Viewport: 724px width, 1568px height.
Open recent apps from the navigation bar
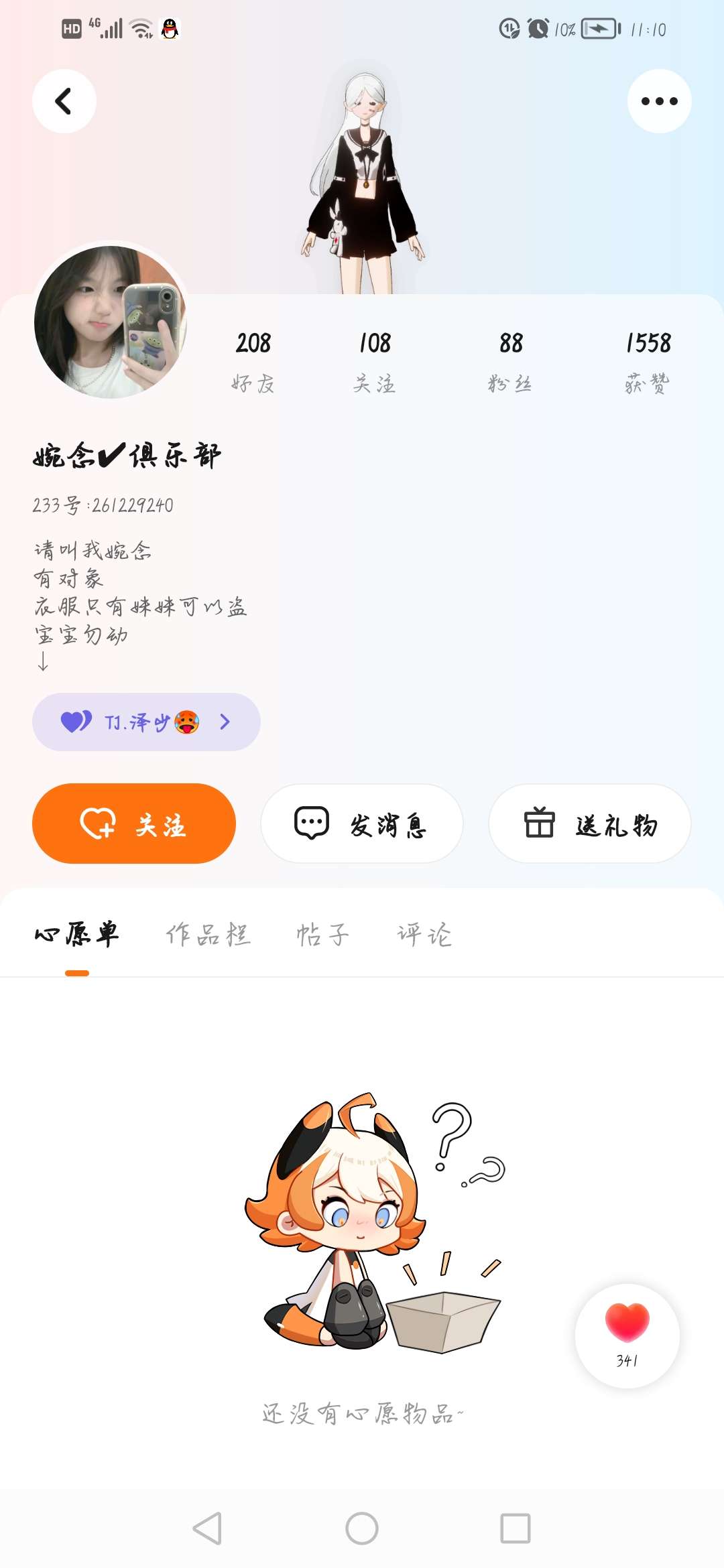click(x=516, y=1528)
